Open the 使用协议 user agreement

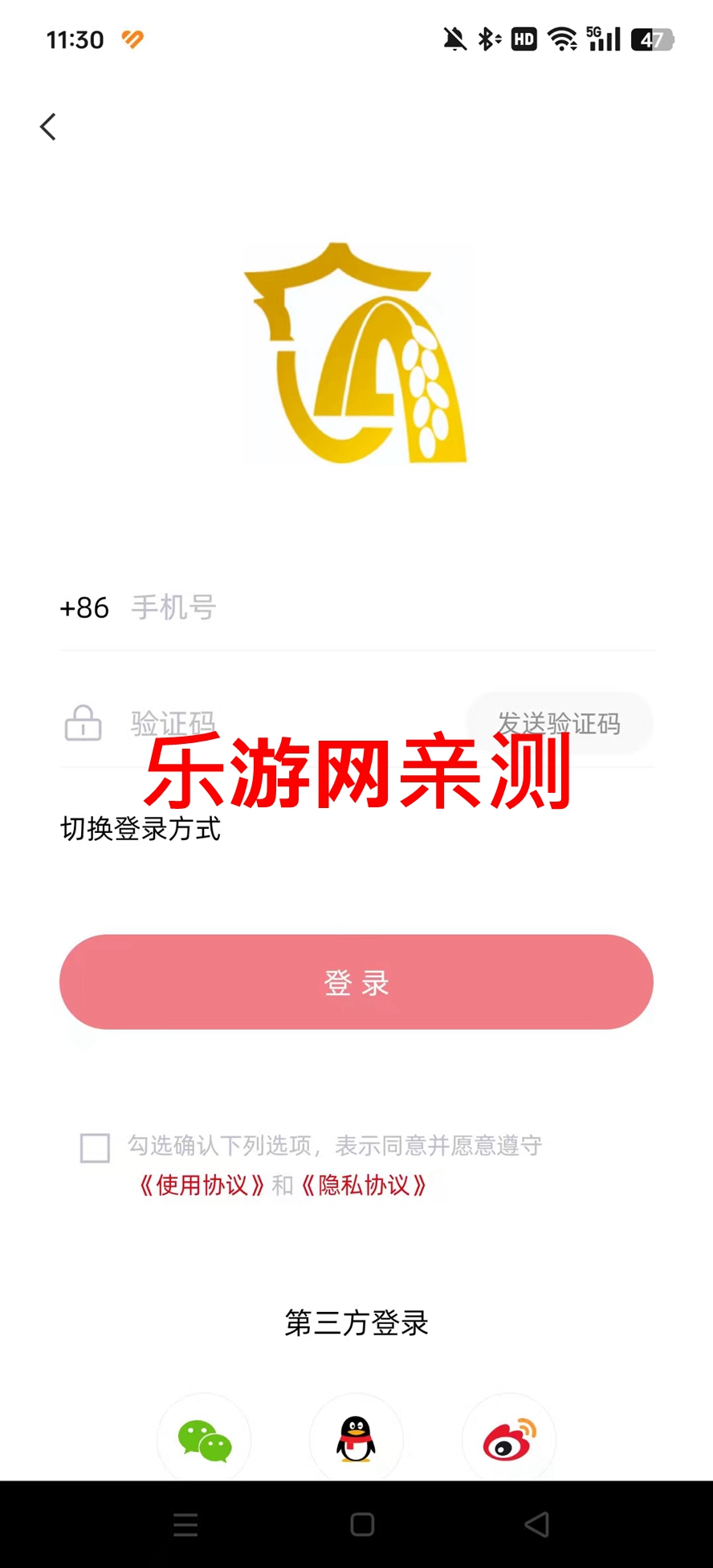202,1185
